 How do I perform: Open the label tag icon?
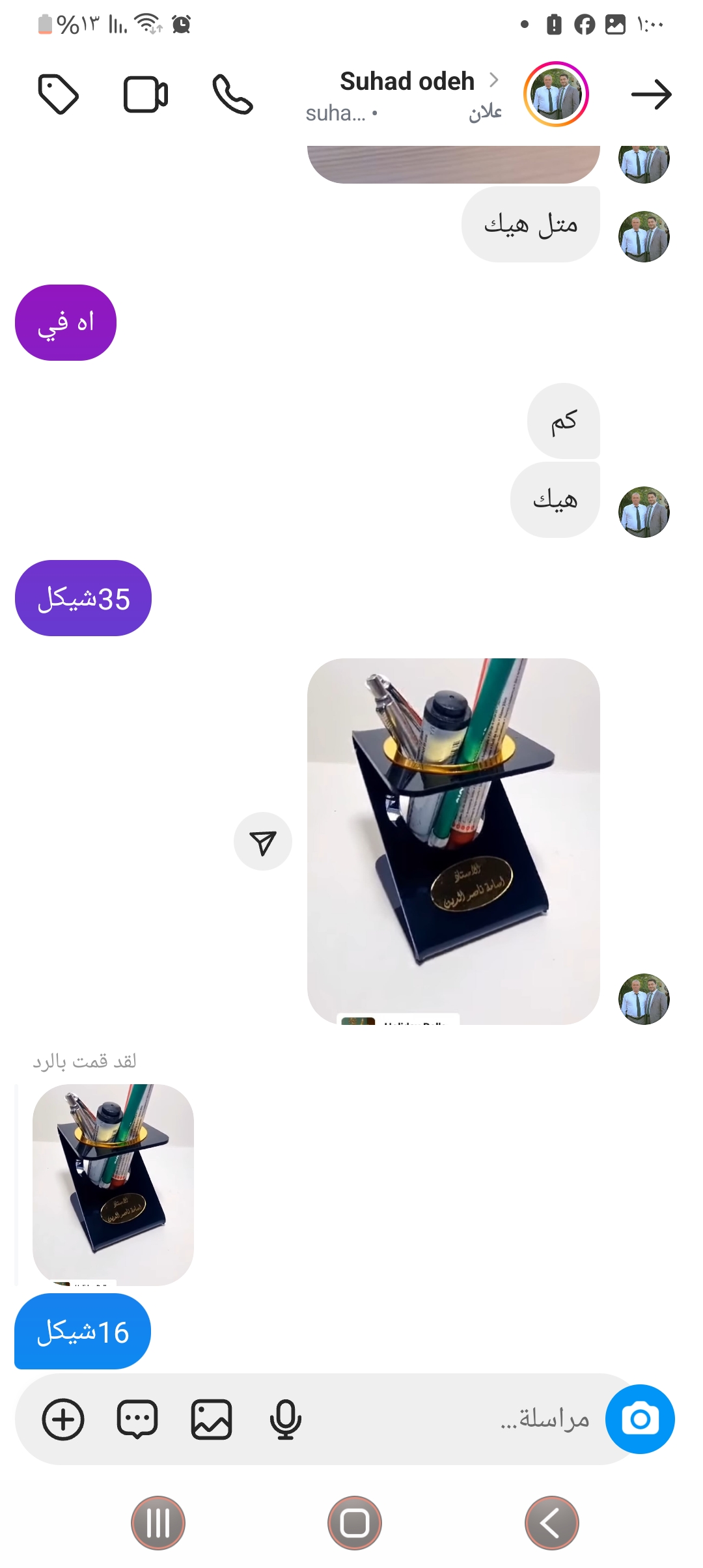point(59,95)
